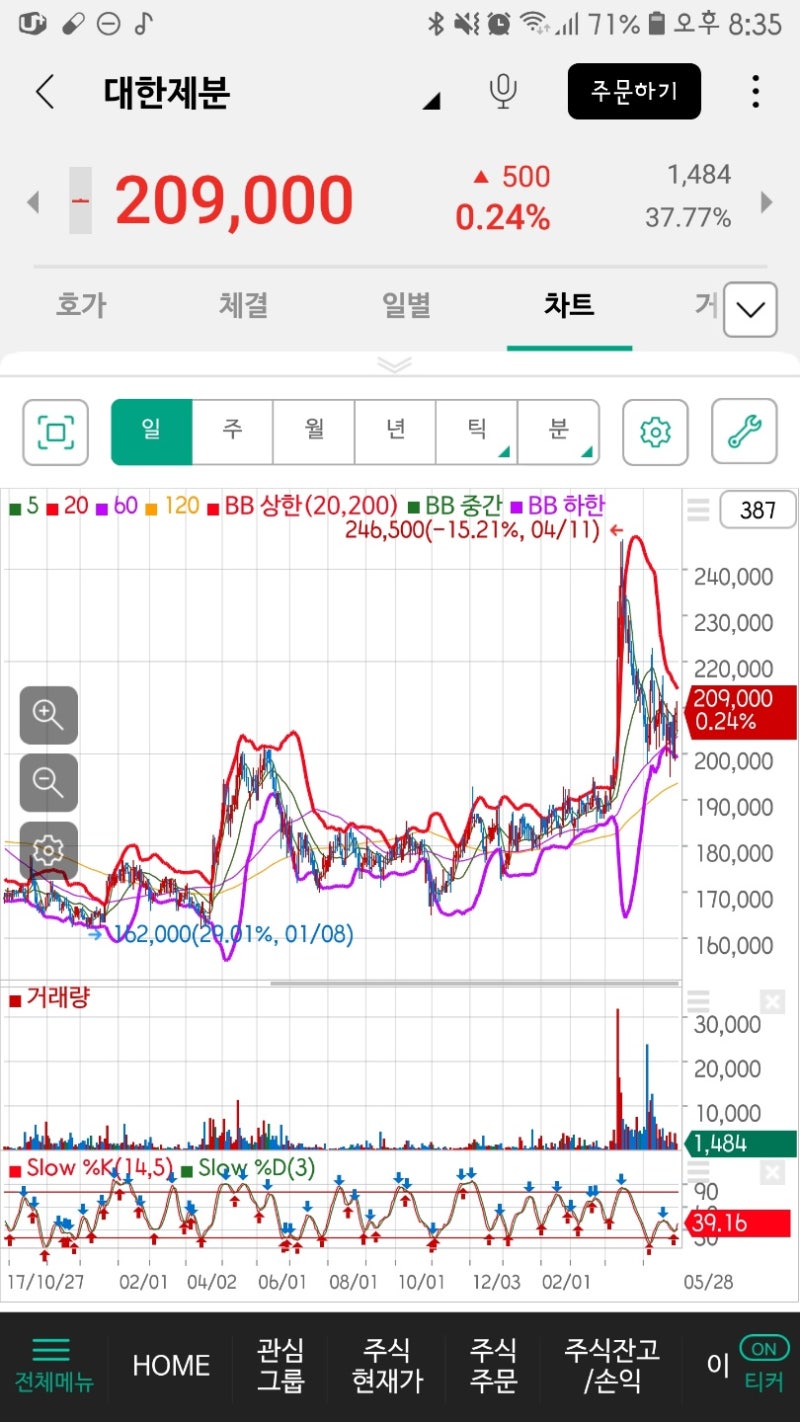
Task: Tap the voice search microphone icon
Action: [x=503, y=92]
